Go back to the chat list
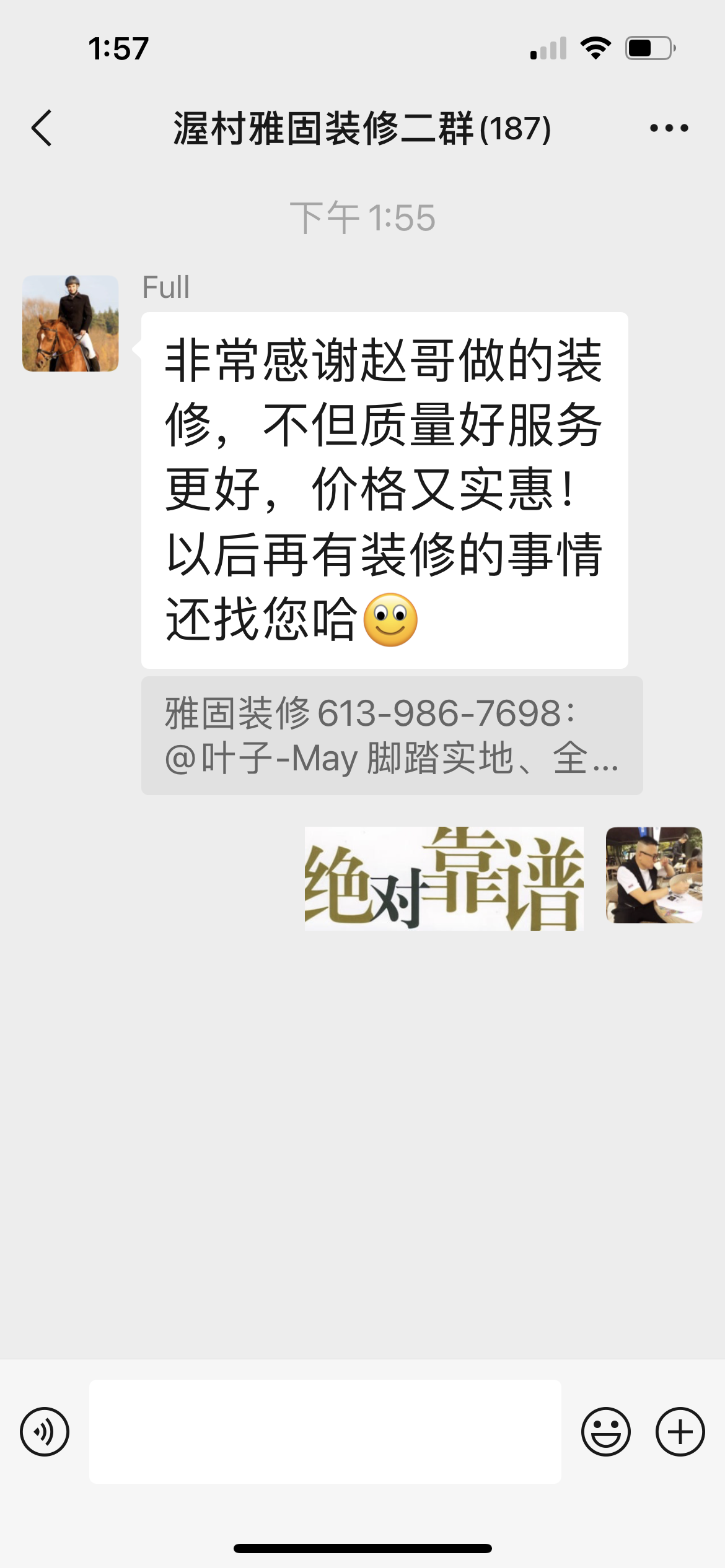This screenshot has height=1568, width=725. click(42, 128)
